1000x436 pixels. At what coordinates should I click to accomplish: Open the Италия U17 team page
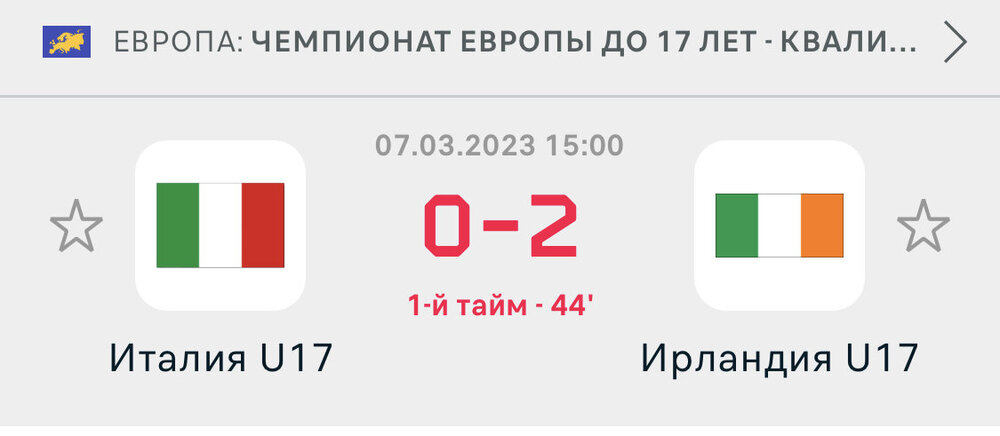(220, 225)
